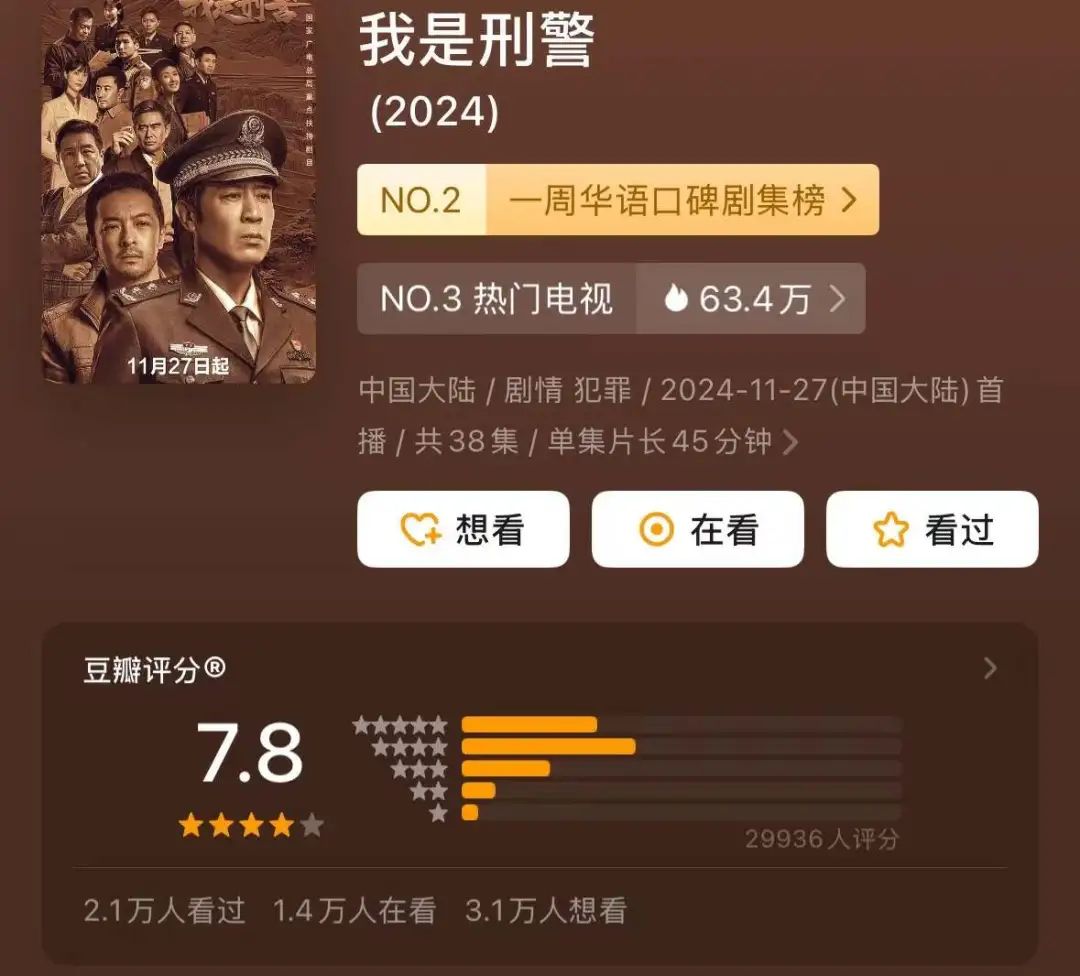This screenshot has width=1080, height=976.
Task: Mark the show as 看过
Action: (x=931, y=530)
